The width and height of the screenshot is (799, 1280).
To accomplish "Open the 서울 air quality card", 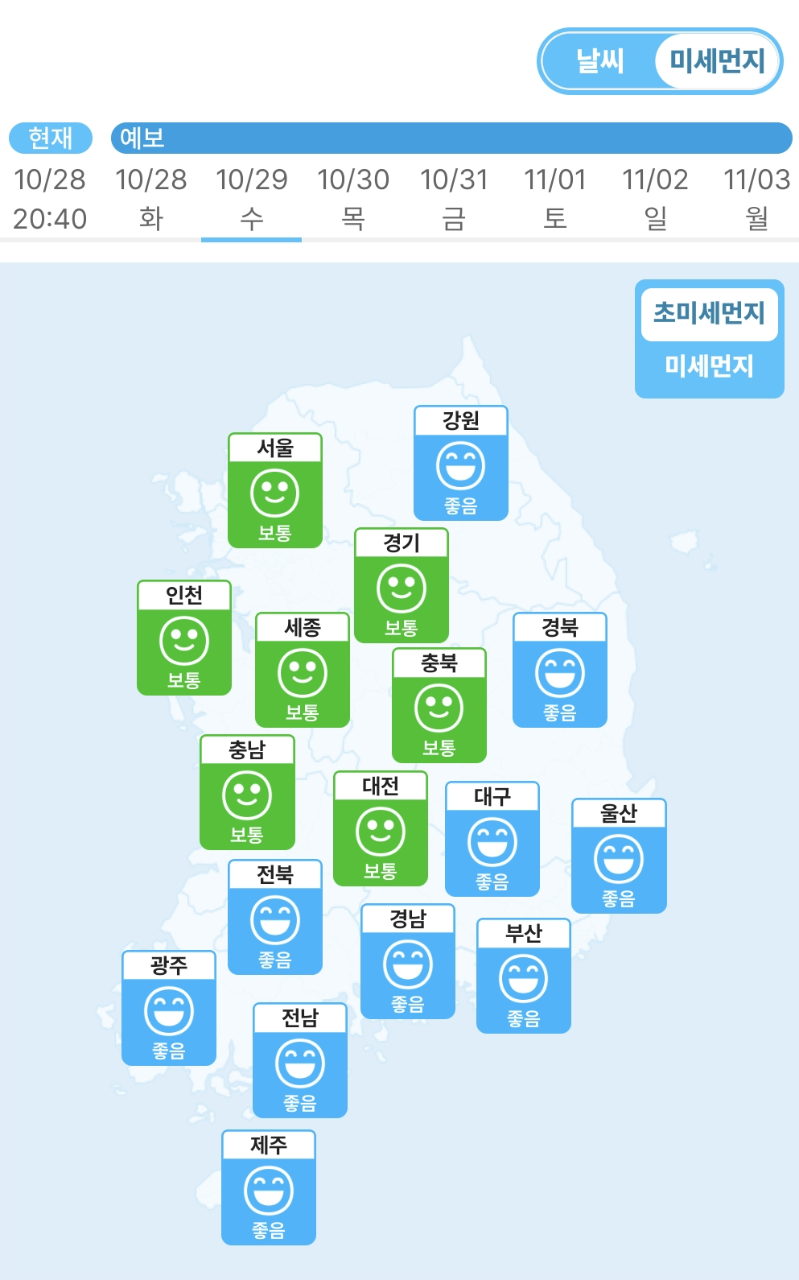I will click(275, 490).
